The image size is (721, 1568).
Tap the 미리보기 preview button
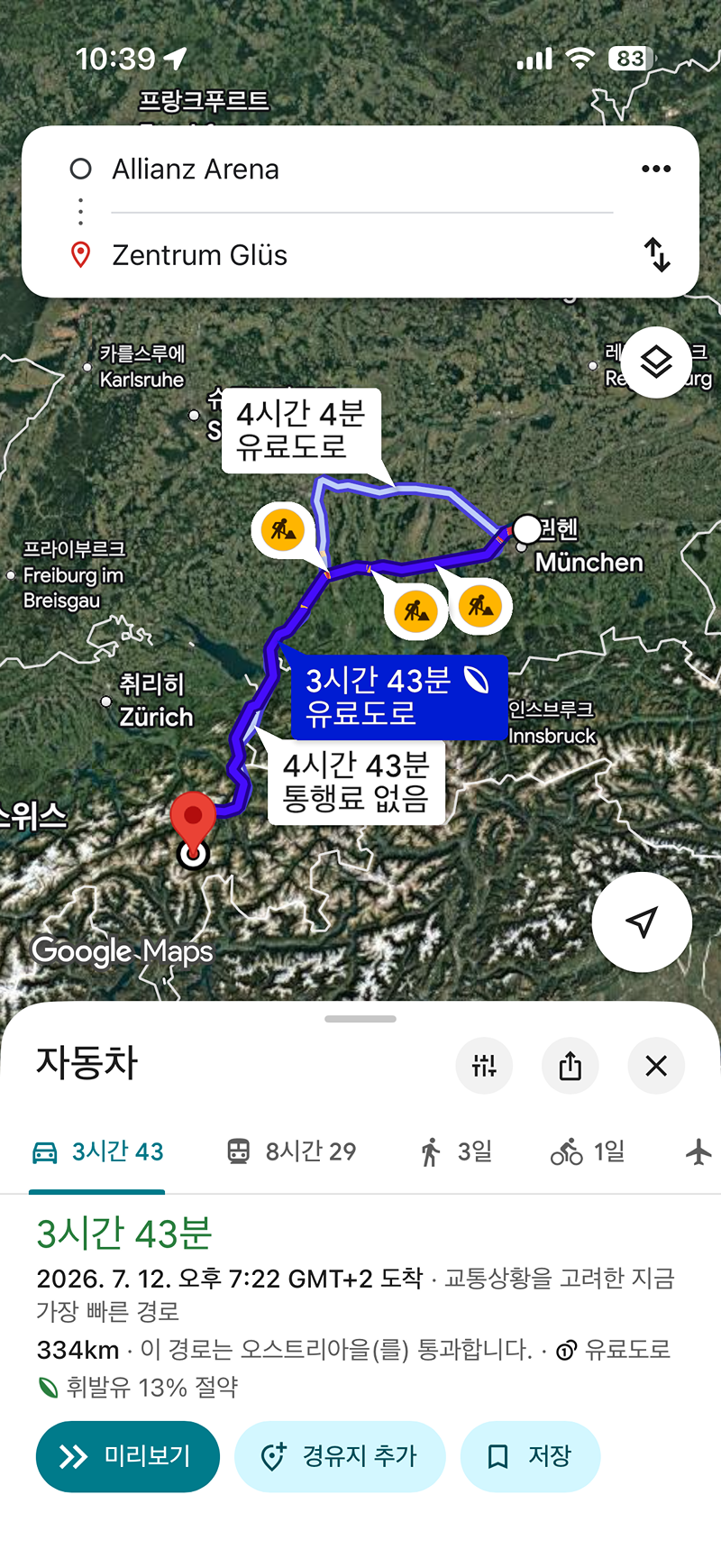pyautogui.click(x=128, y=1456)
